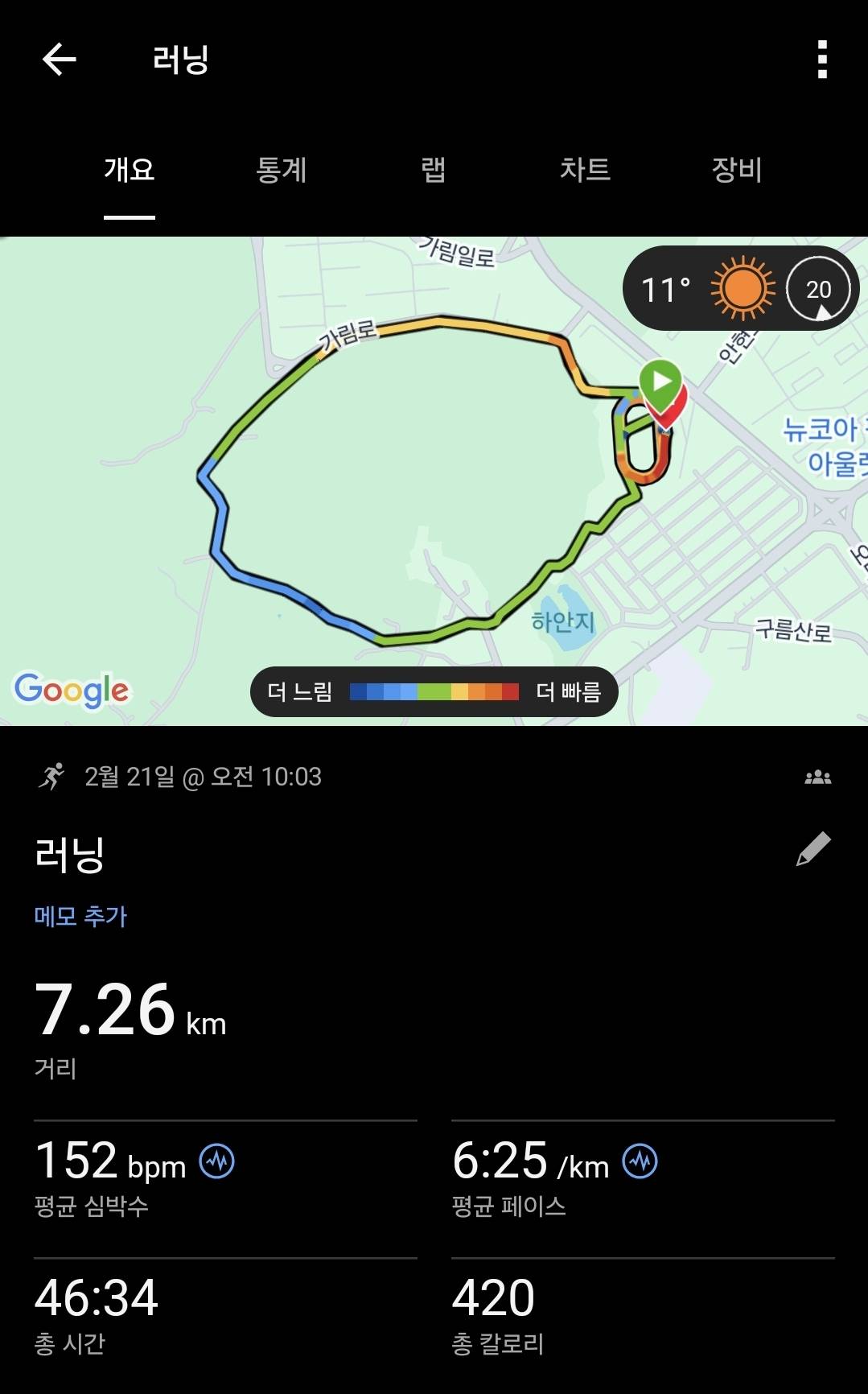Switch to the 통계 tab
868x1394 pixels.
pos(281,171)
